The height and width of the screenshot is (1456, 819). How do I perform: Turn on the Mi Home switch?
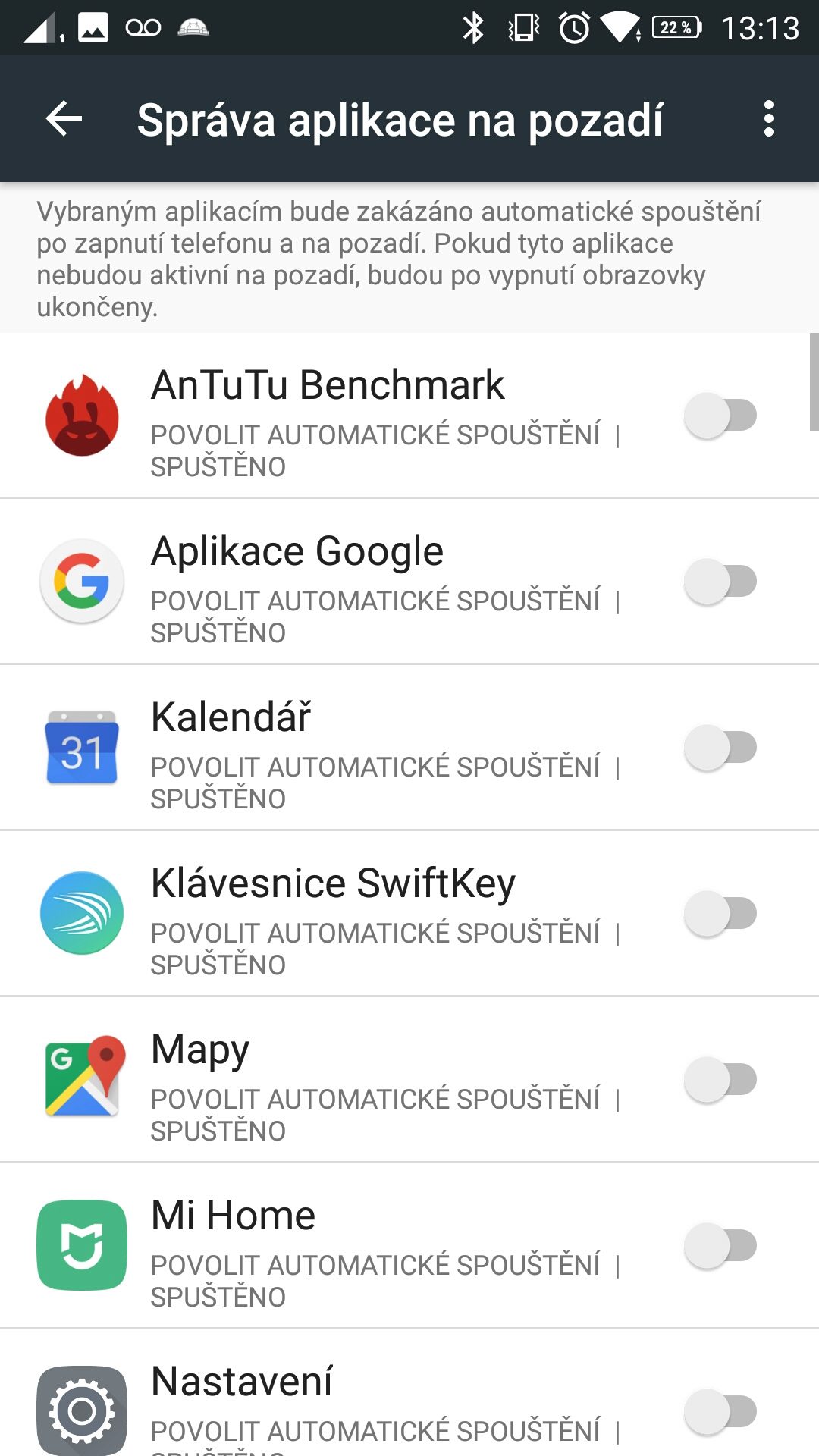(720, 1246)
